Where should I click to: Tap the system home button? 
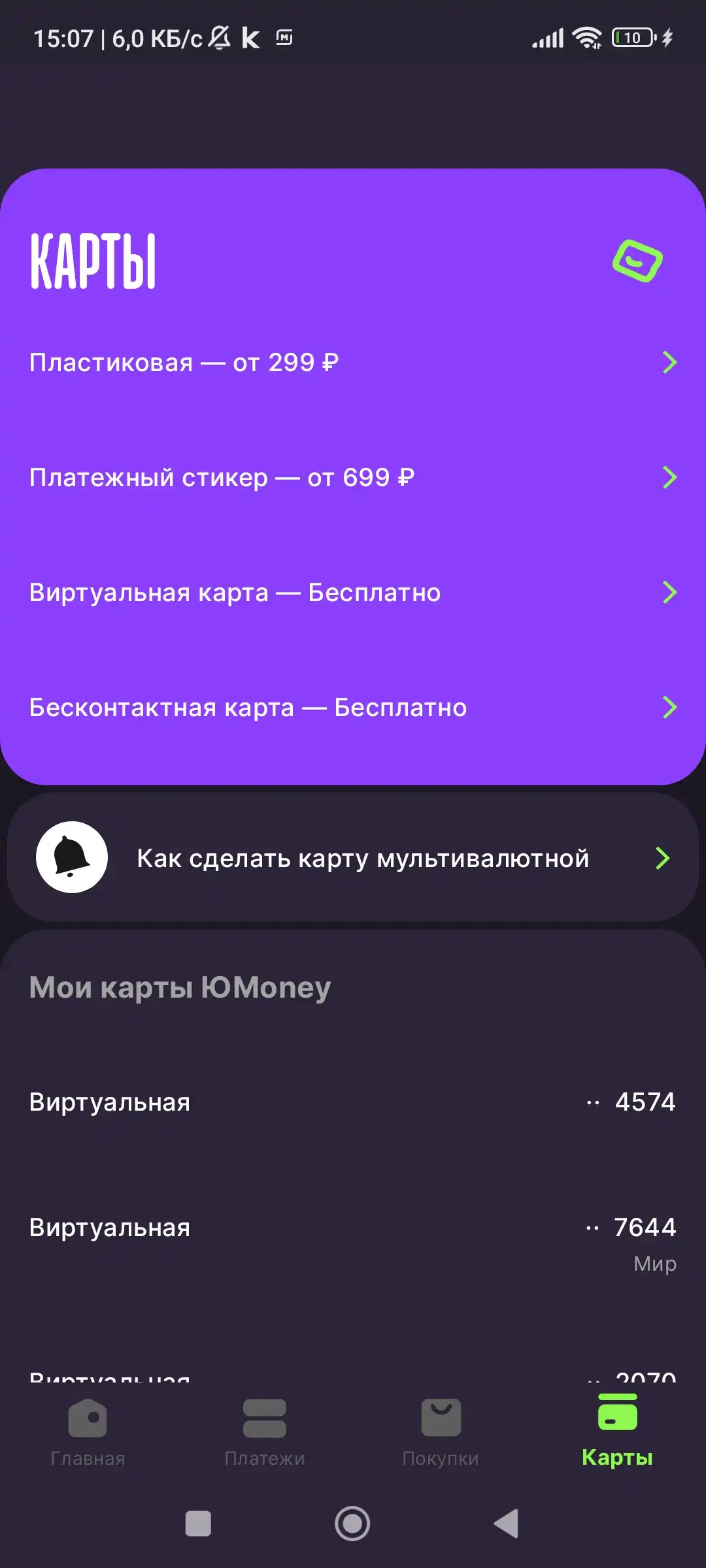pos(352,1524)
